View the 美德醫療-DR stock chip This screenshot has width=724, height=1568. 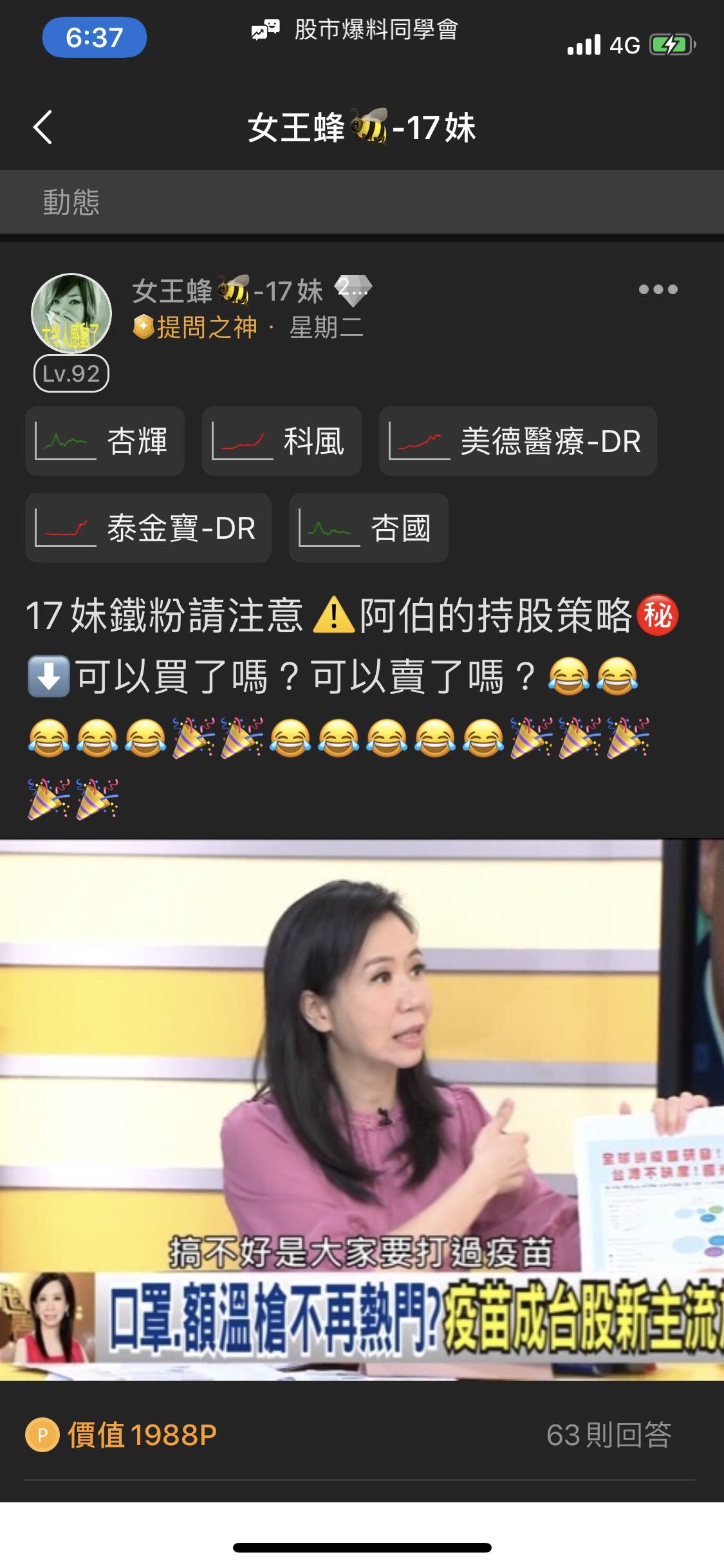517,442
